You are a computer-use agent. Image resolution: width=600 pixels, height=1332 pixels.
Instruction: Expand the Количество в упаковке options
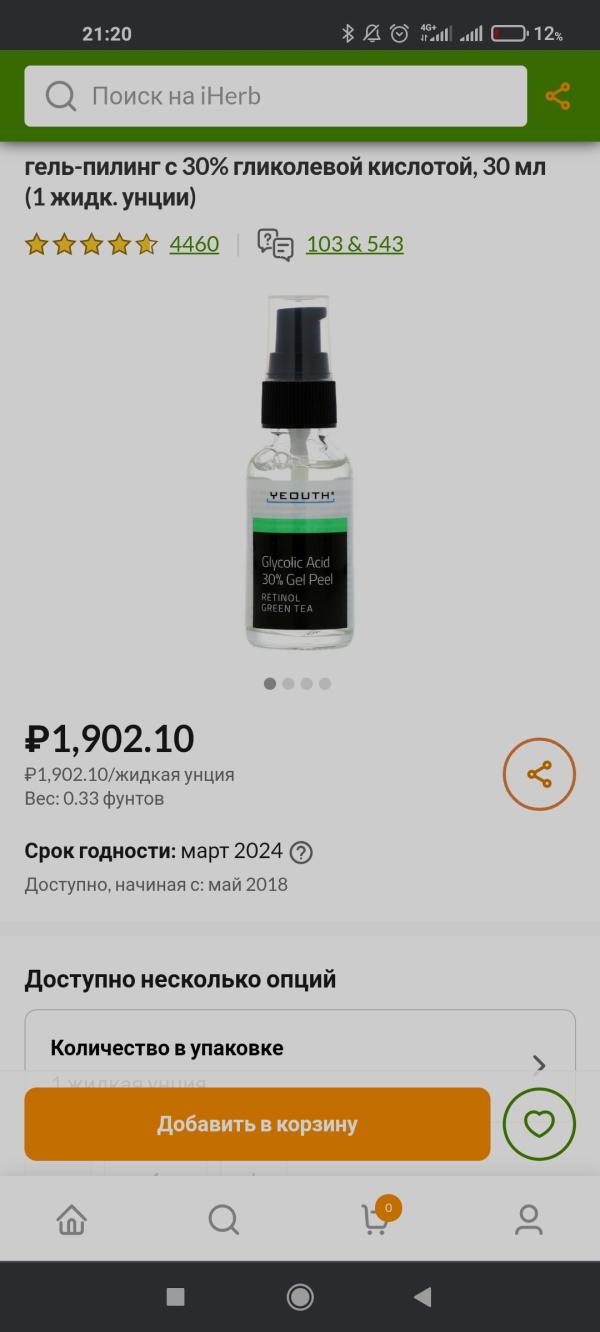click(539, 1064)
